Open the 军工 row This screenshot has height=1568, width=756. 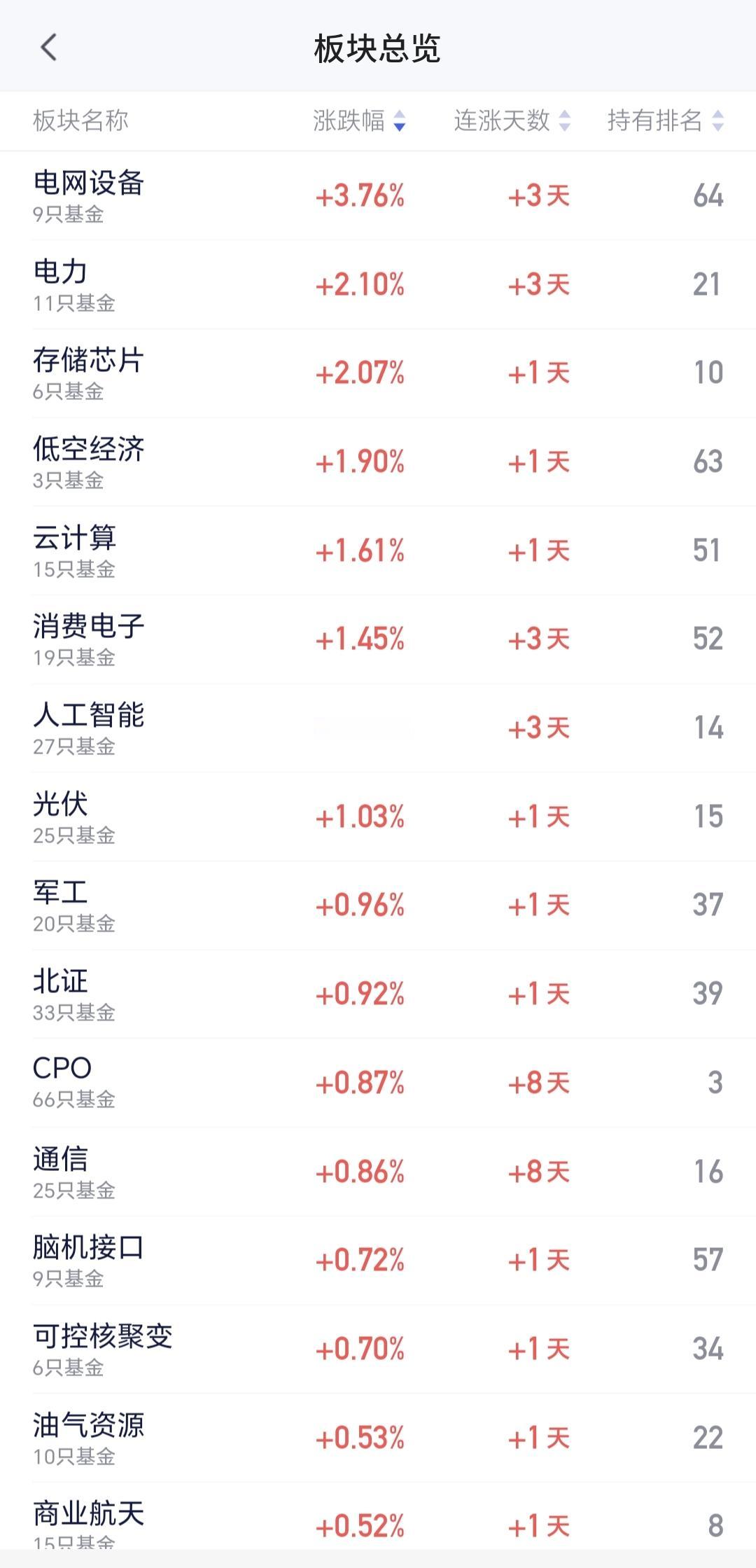click(378, 906)
